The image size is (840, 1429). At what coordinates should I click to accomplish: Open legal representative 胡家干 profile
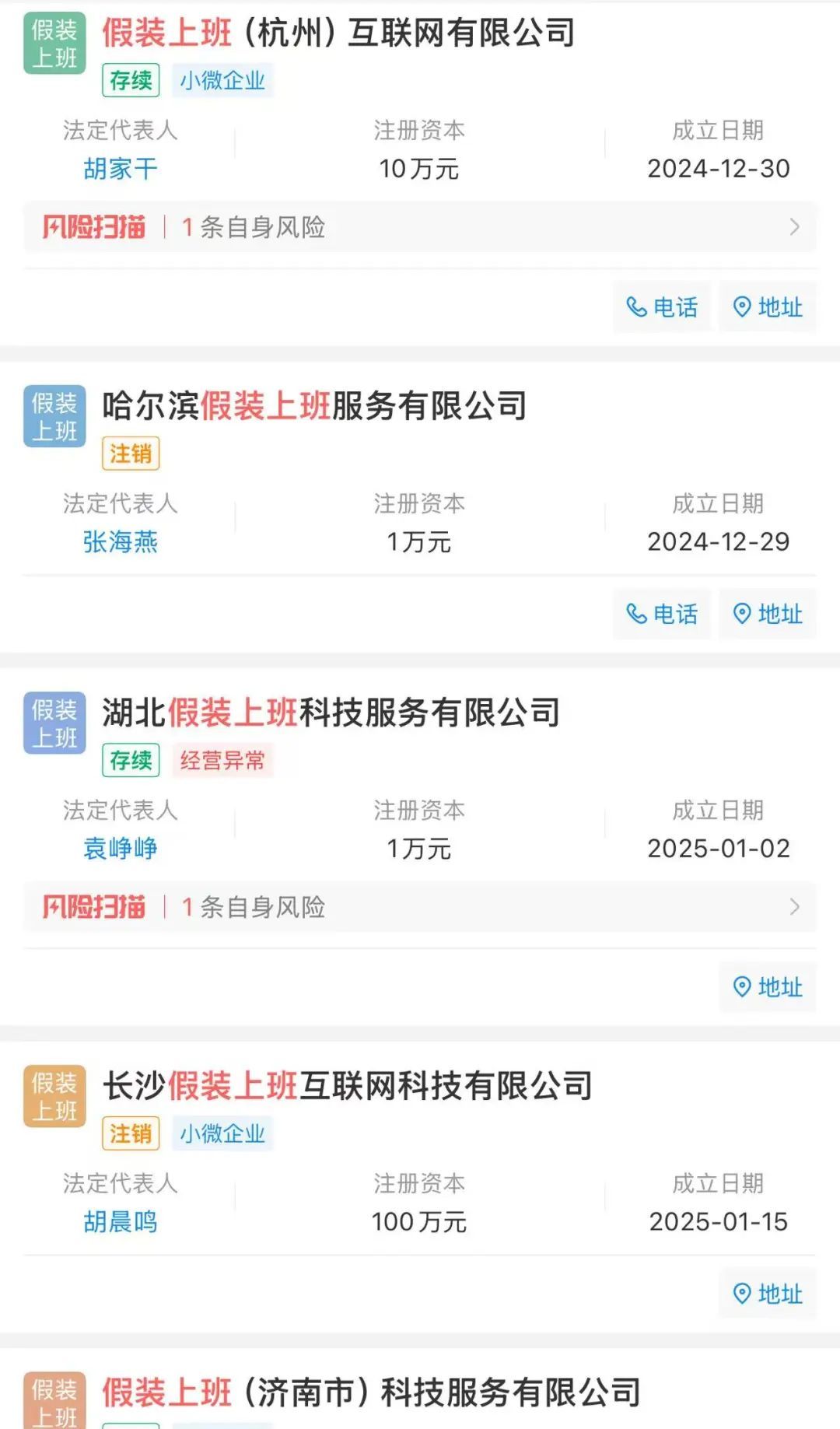pos(121,168)
